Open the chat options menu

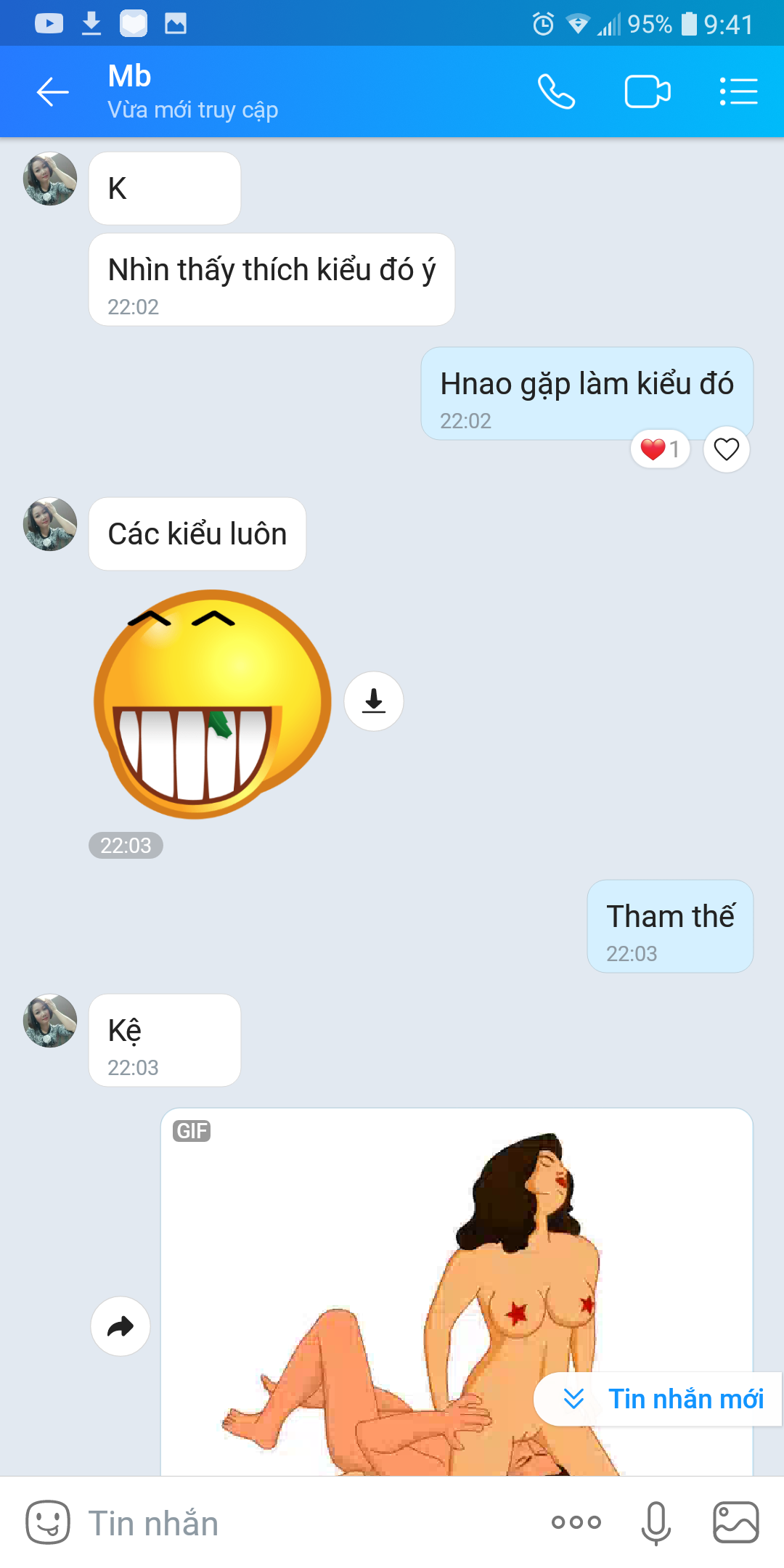(738, 92)
